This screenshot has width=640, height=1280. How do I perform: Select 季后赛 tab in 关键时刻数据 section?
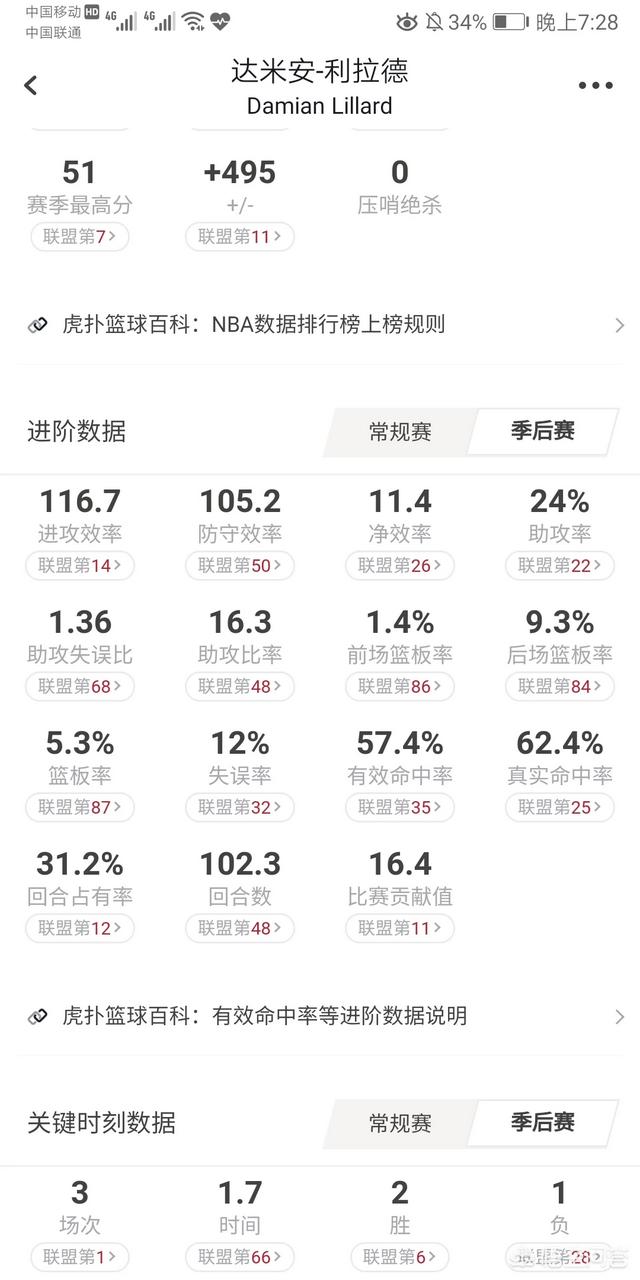[543, 1123]
